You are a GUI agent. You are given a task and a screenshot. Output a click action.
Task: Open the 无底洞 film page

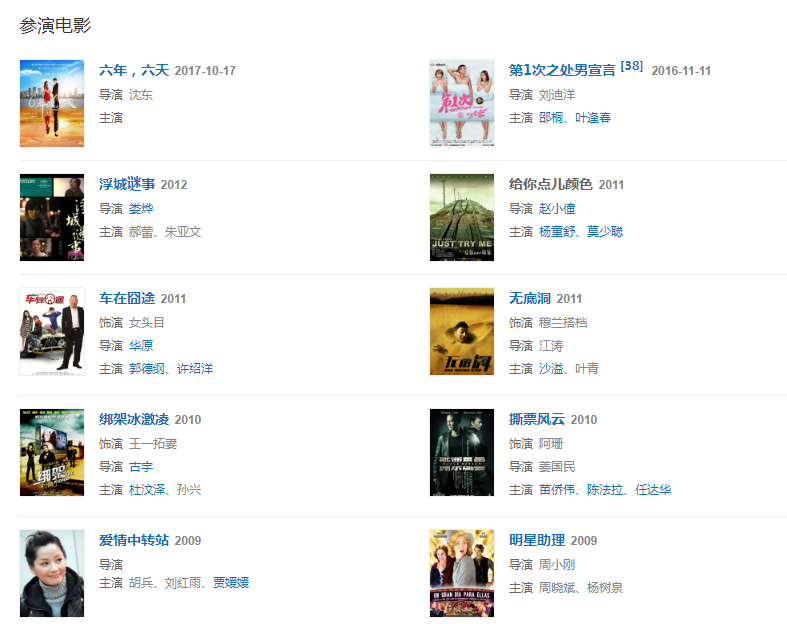[x=530, y=299]
